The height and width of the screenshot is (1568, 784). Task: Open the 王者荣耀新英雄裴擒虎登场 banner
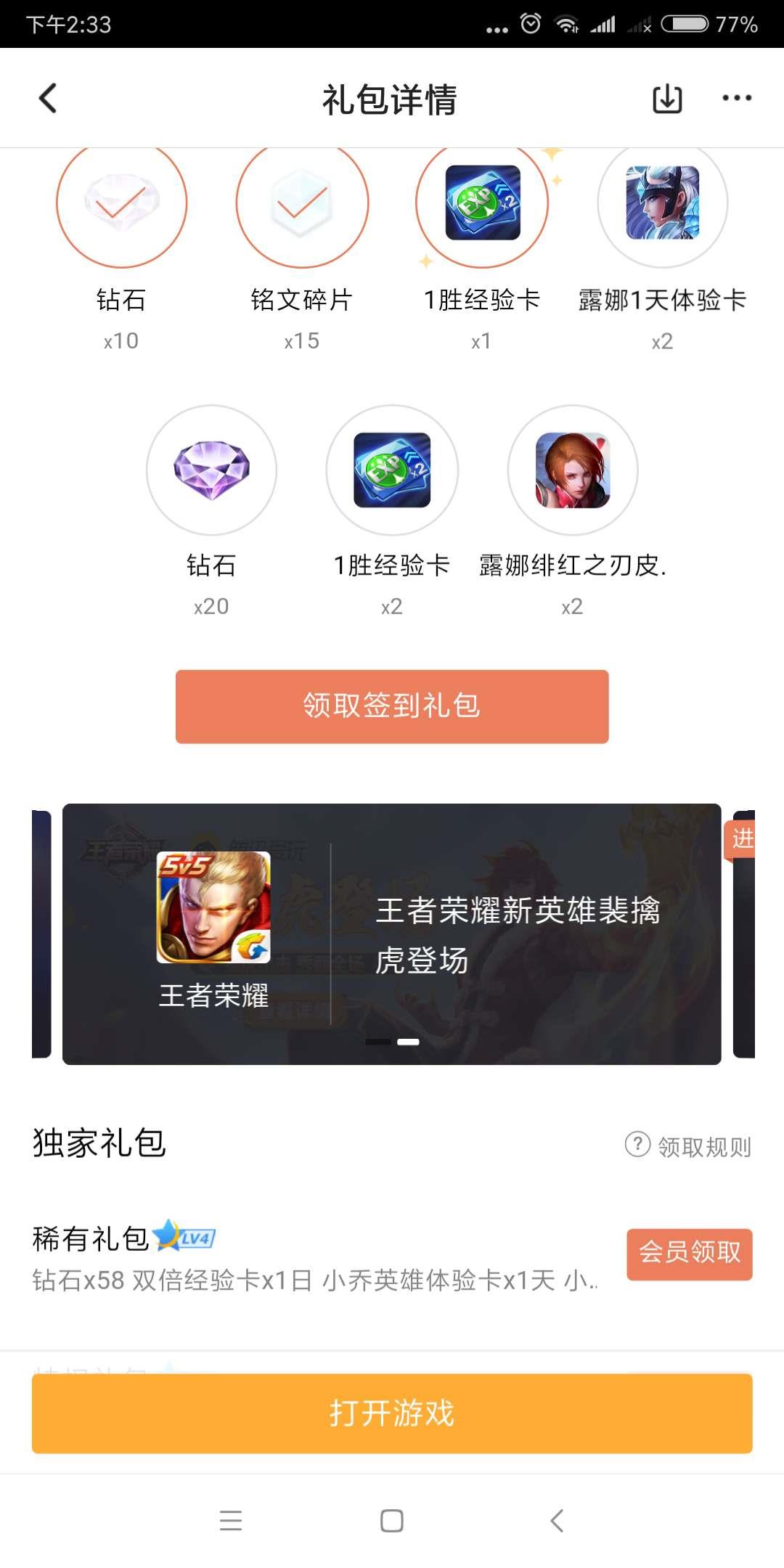(x=392, y=934)
